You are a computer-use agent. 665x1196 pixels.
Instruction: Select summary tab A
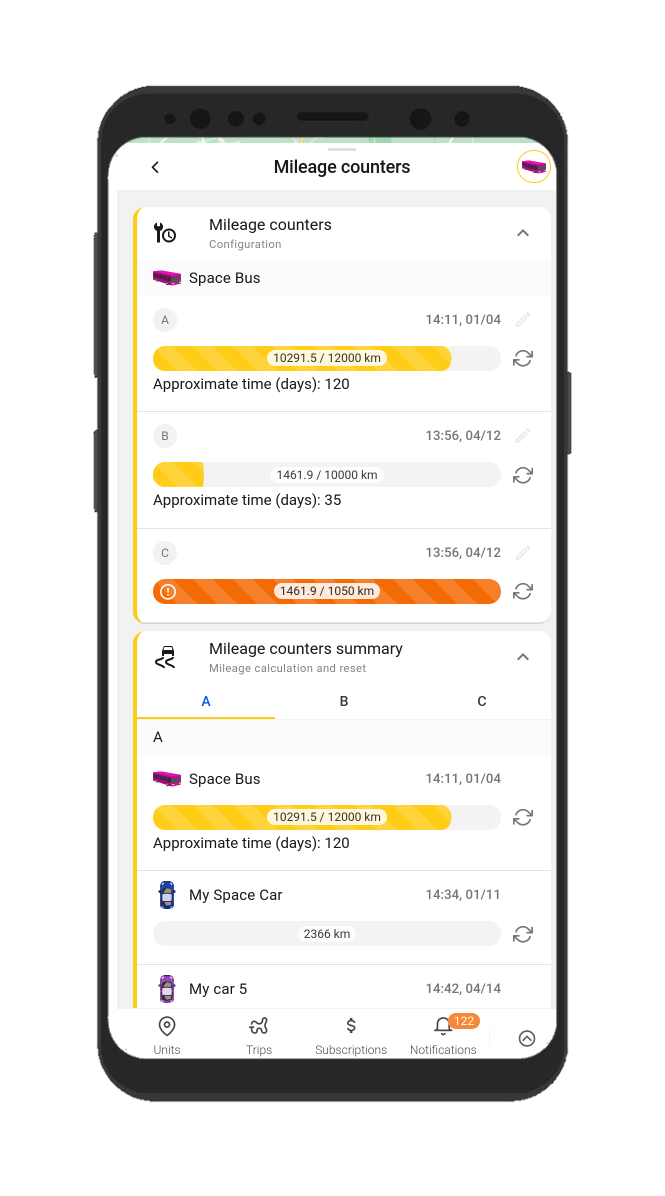(206, 701)
